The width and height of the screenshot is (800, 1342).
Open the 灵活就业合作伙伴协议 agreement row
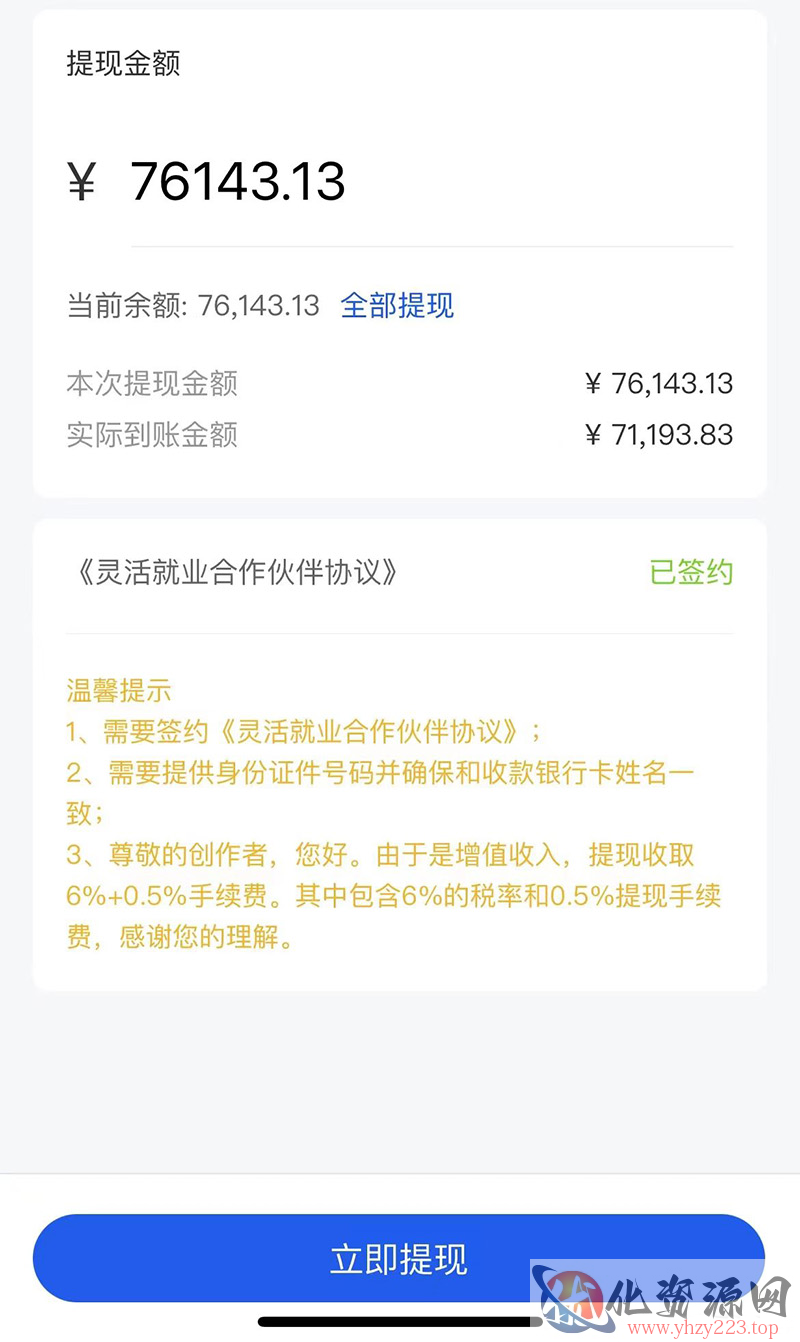coord(400,572)
